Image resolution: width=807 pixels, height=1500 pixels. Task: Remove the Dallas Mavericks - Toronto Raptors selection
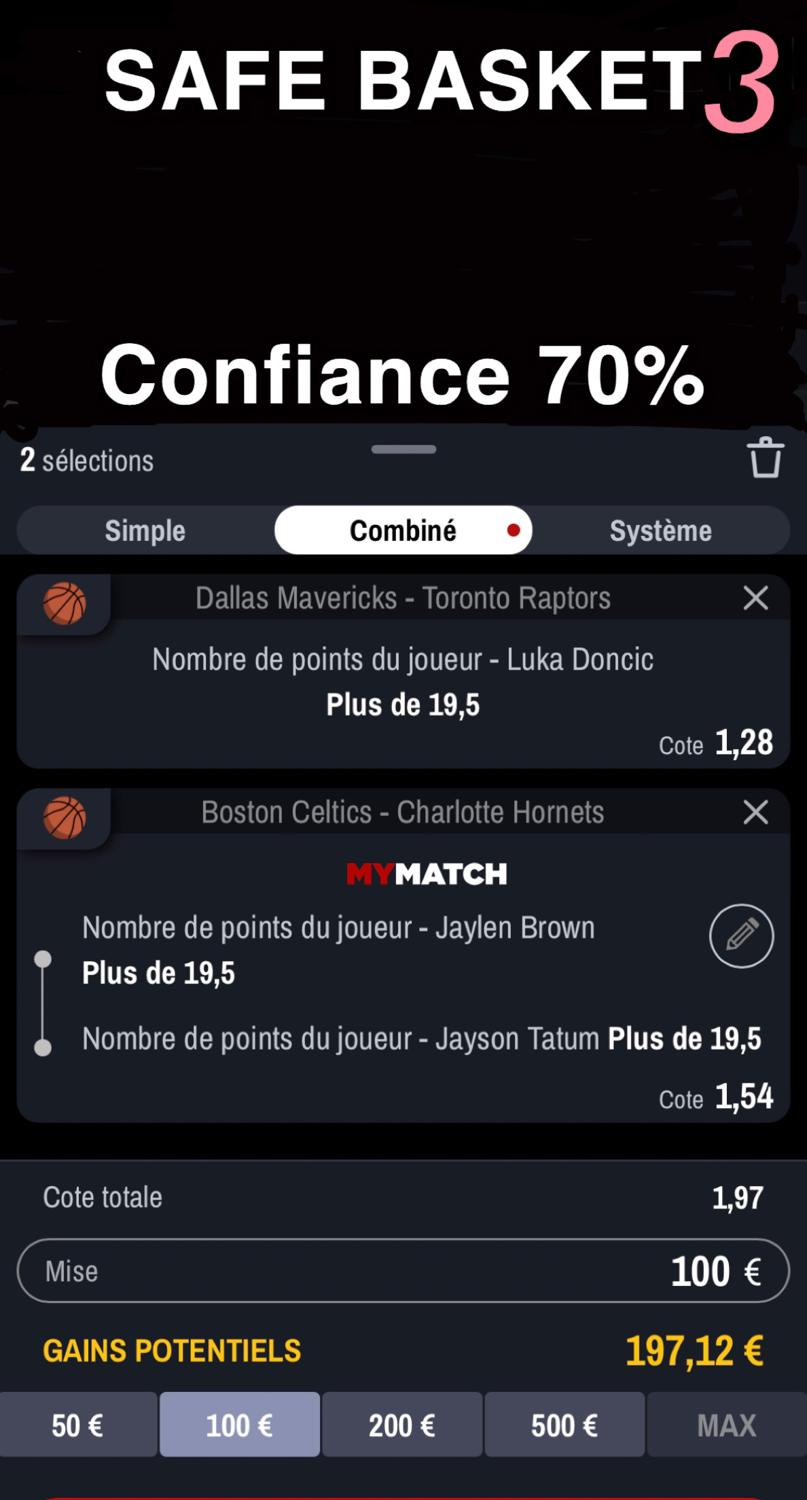tap(755, 598)
